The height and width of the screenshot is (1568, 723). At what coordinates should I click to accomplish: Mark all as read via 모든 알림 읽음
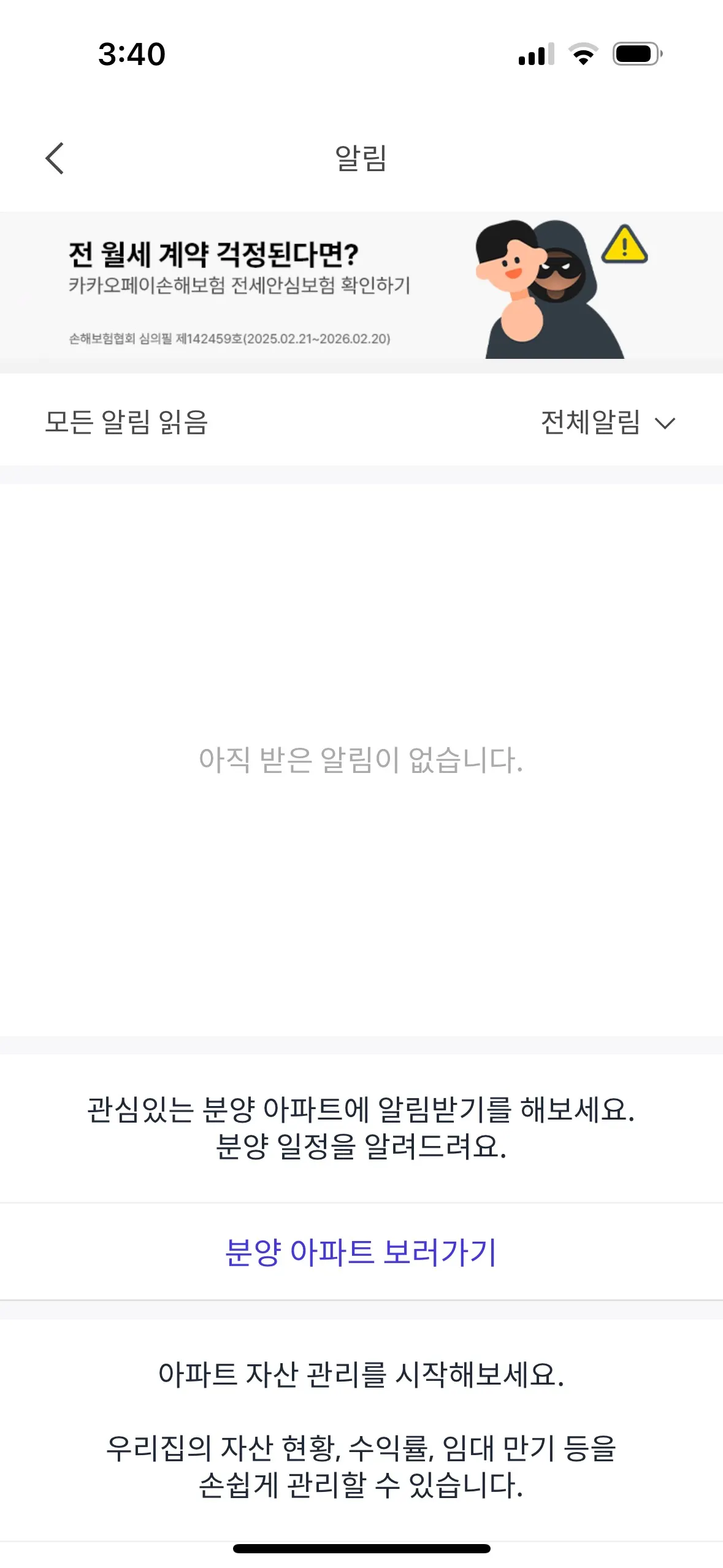126,422
